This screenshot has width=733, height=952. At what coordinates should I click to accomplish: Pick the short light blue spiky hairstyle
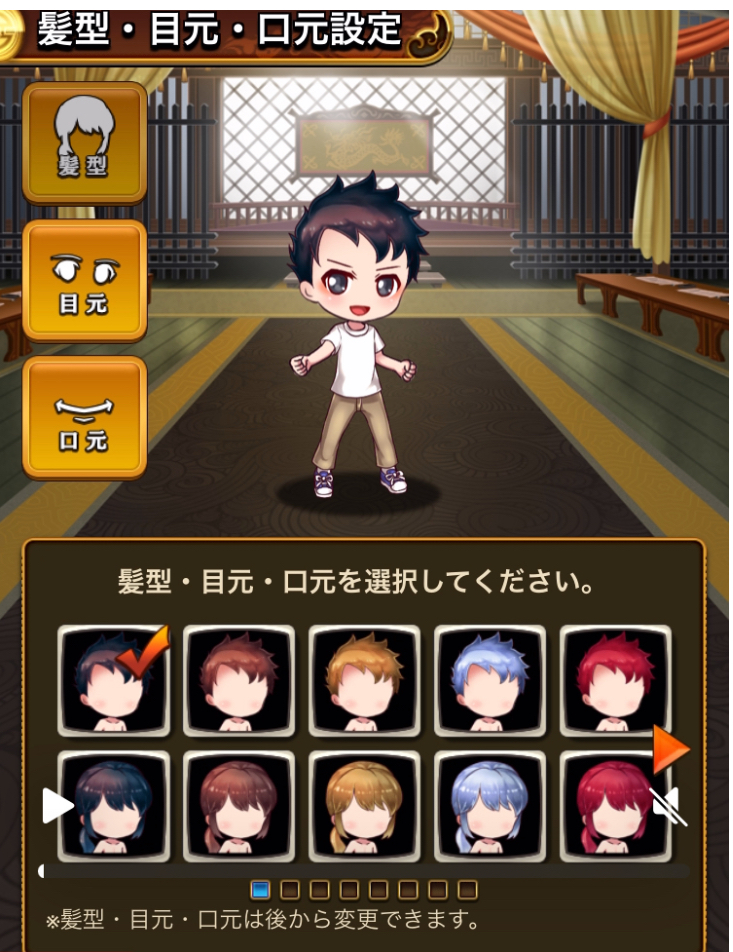click(489, 680)
